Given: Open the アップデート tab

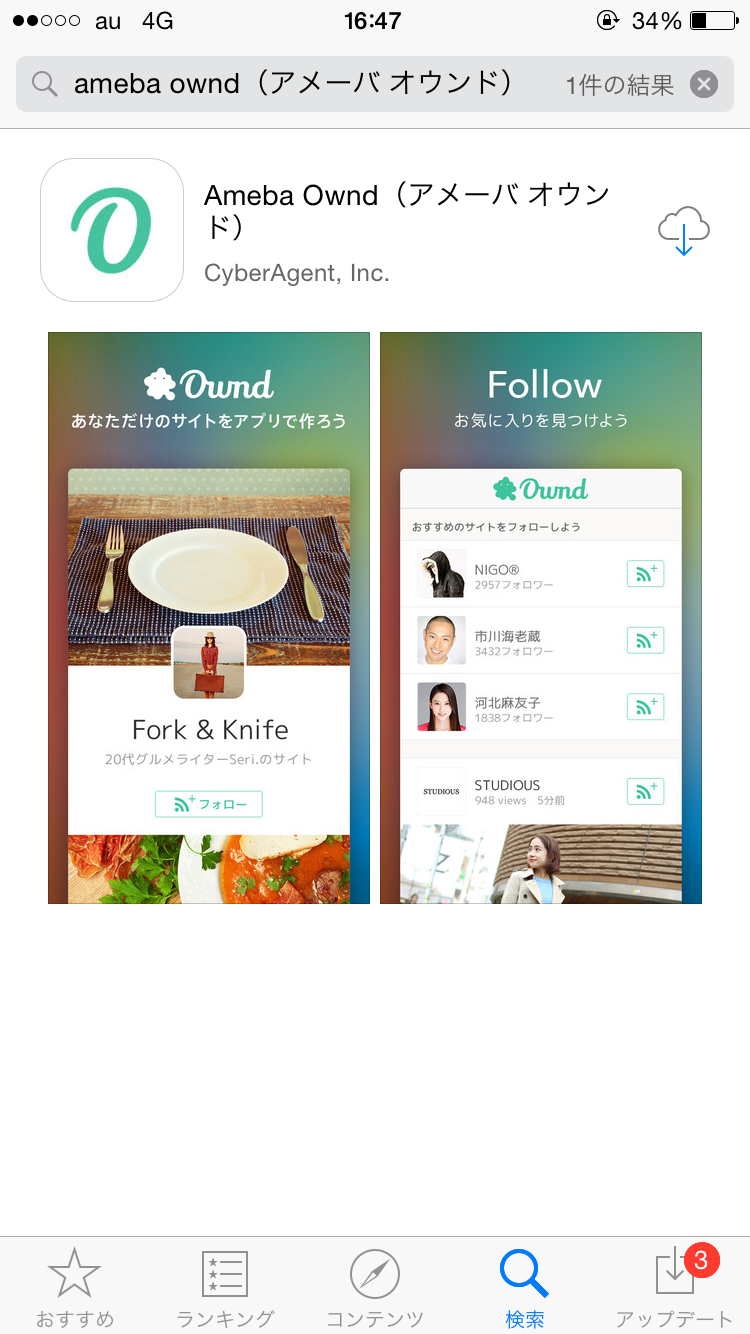Looking at the screenshot, I should pos(675,1287).
